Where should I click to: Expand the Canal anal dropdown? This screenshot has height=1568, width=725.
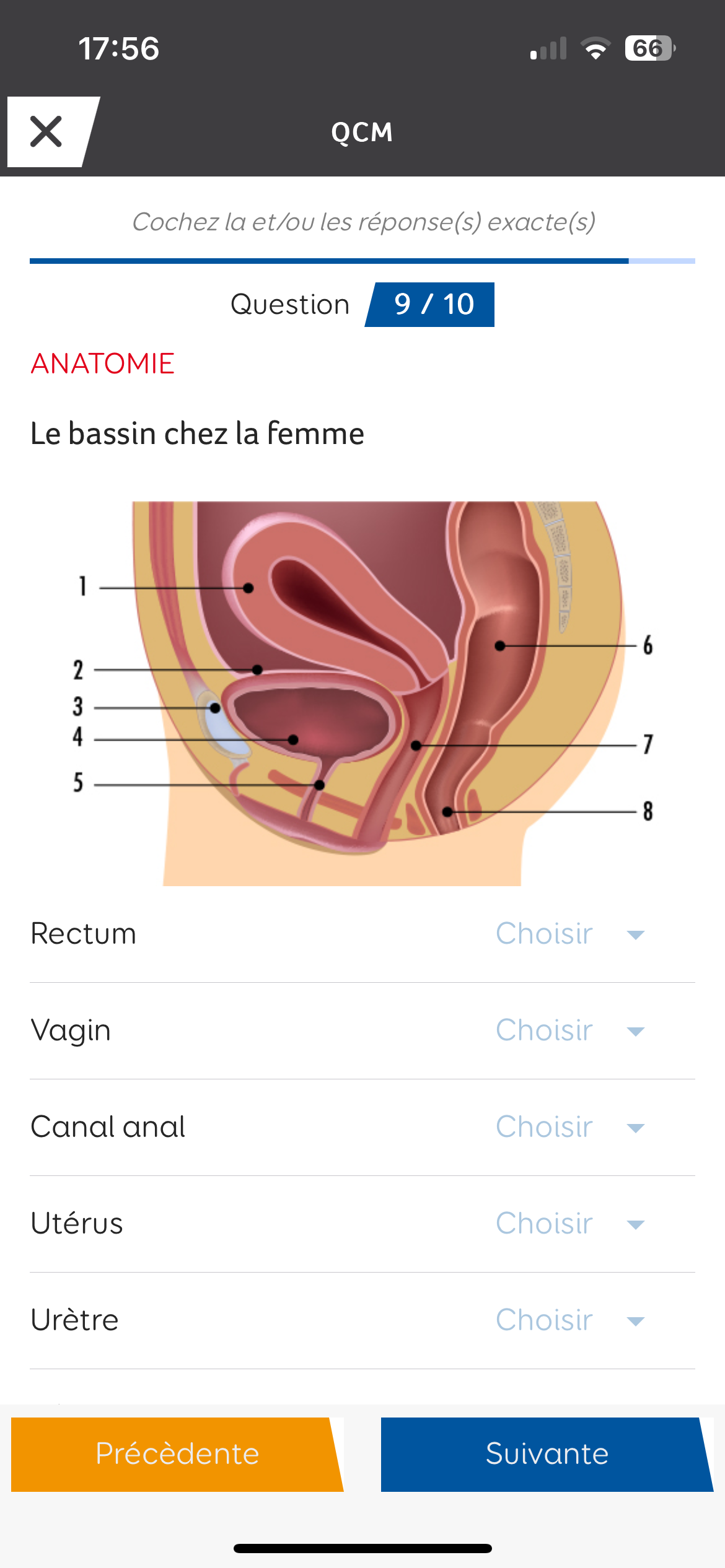click(570, 1127)
